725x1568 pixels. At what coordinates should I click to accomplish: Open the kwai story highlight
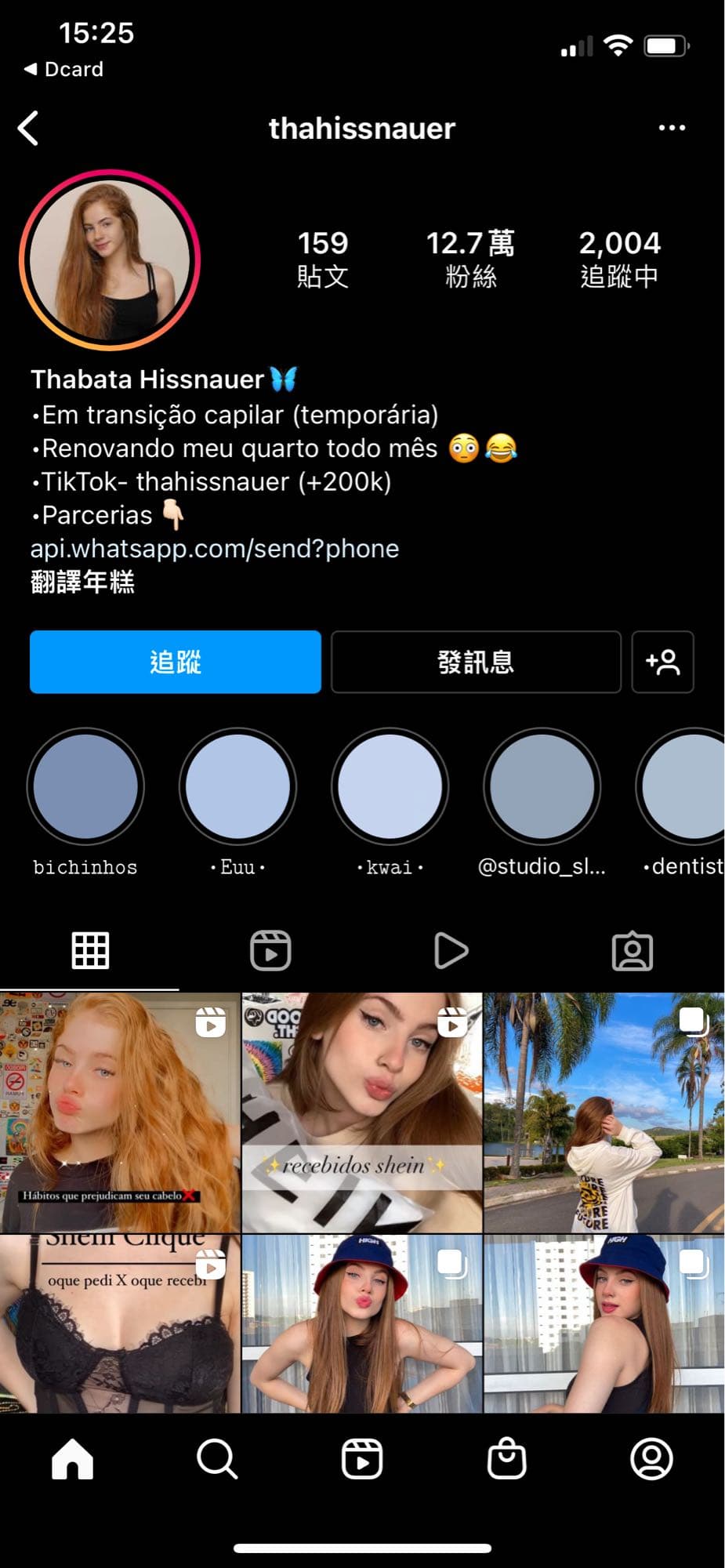[x=390, y=786]
